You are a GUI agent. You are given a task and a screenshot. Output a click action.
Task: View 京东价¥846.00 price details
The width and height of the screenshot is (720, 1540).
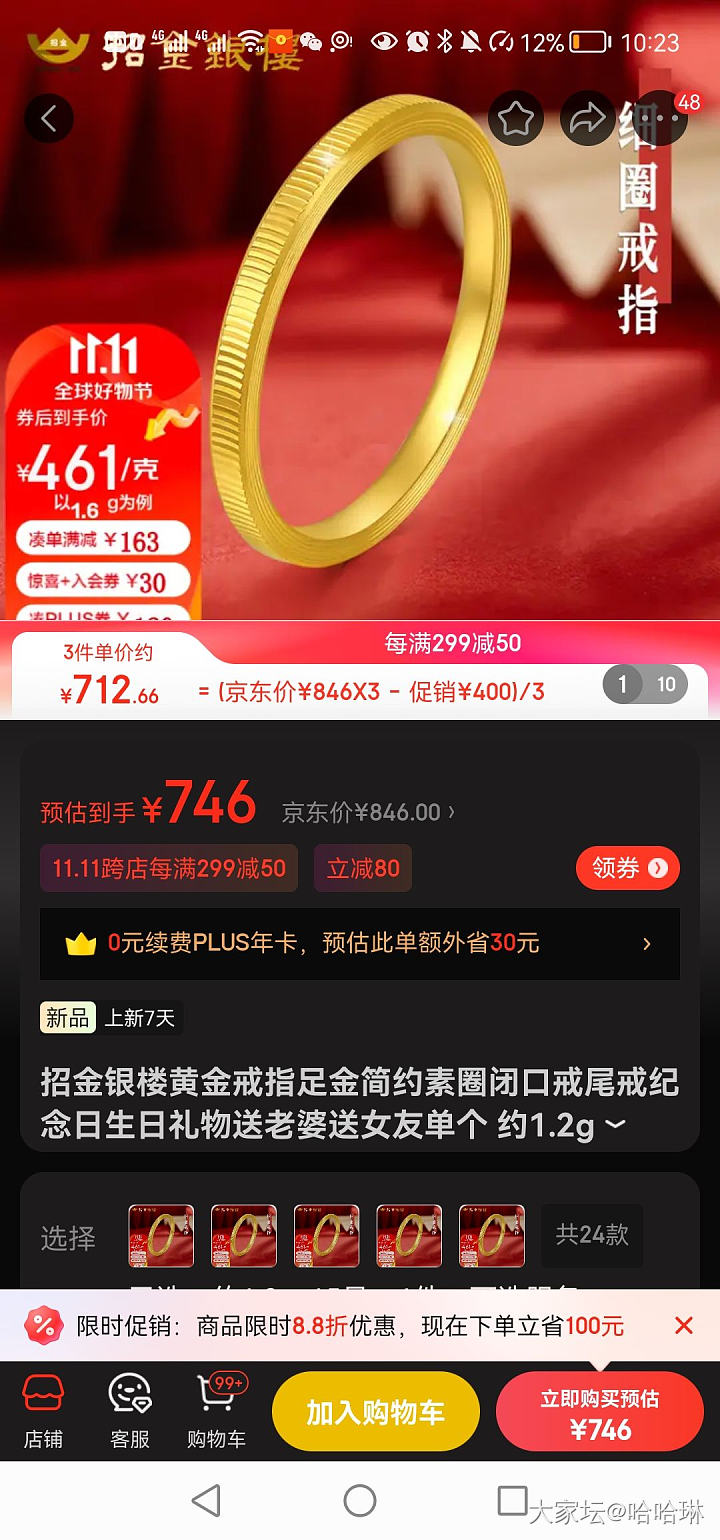(x=368, y=812)
